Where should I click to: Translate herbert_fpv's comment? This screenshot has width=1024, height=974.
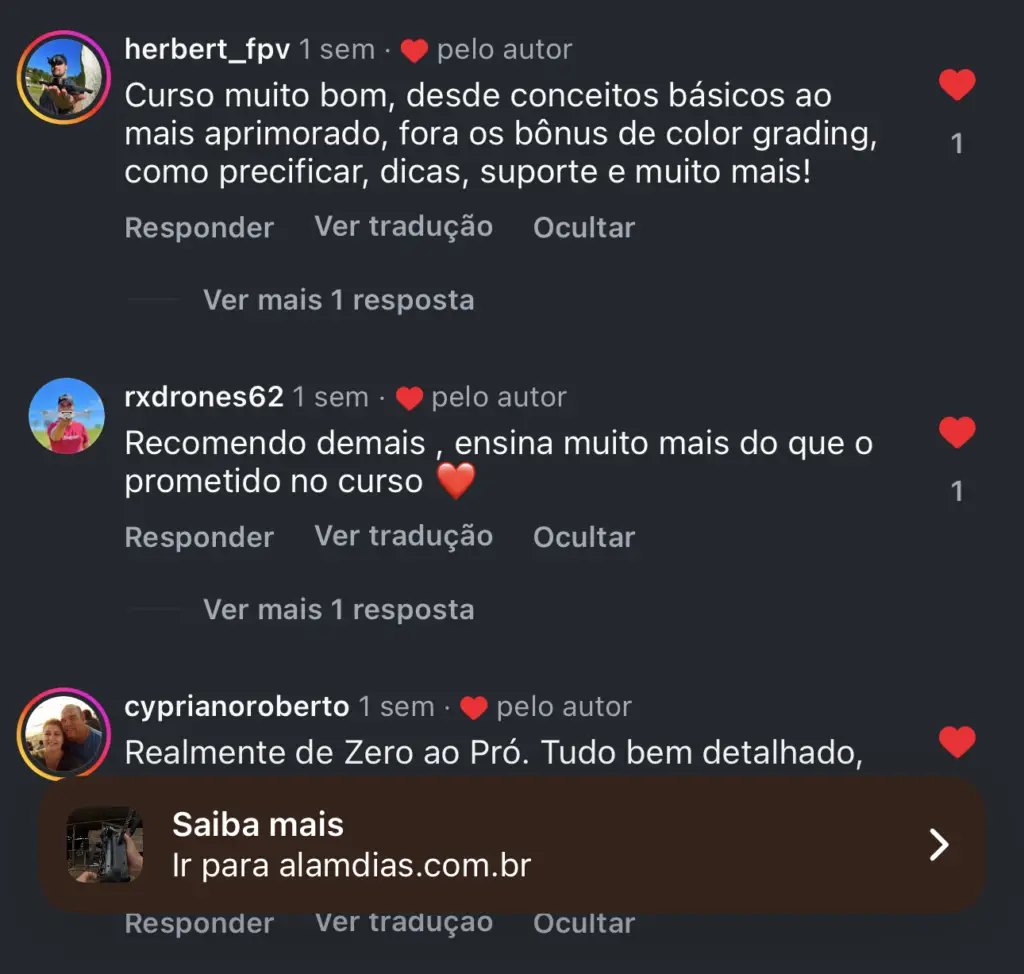403,227
